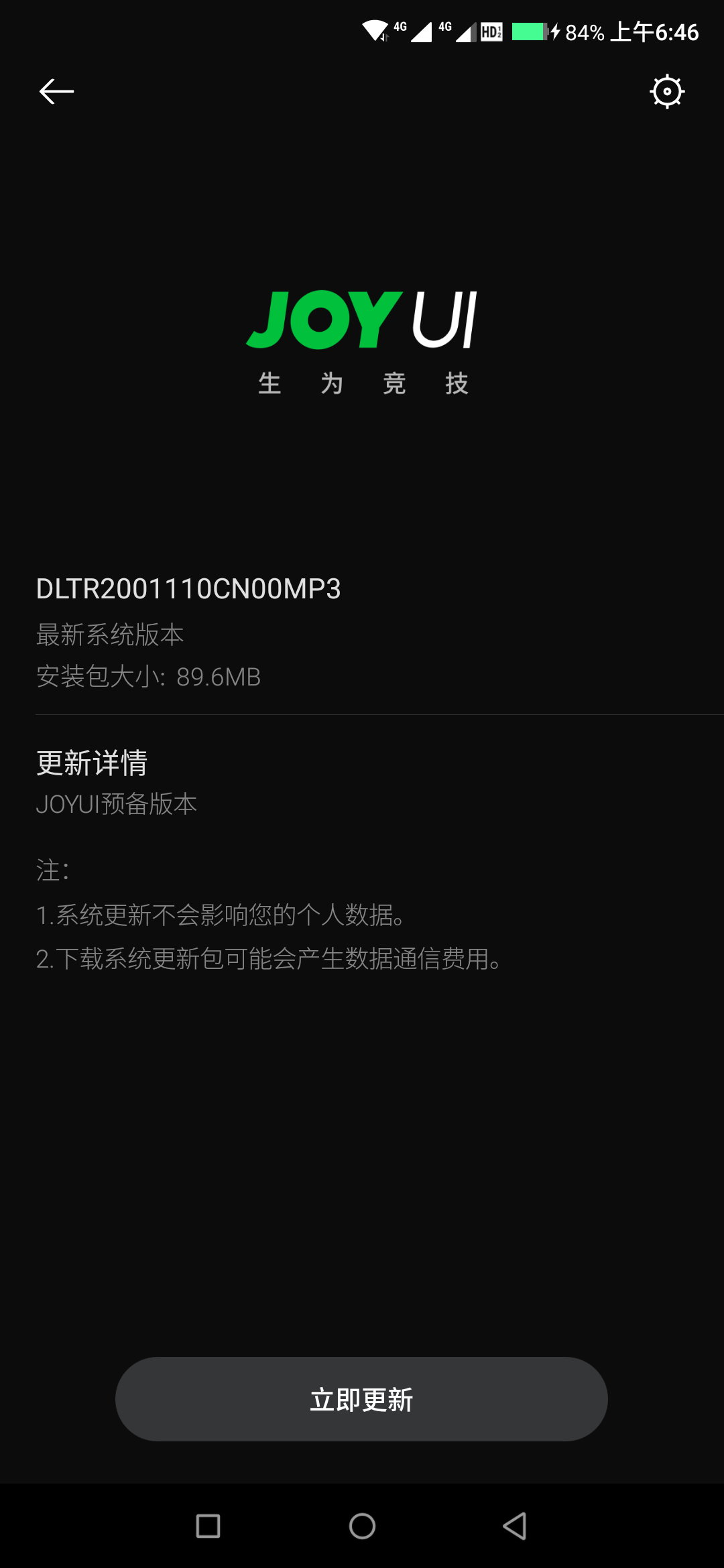
Task: Open the update settings gear icon
Action: [667, 91]
